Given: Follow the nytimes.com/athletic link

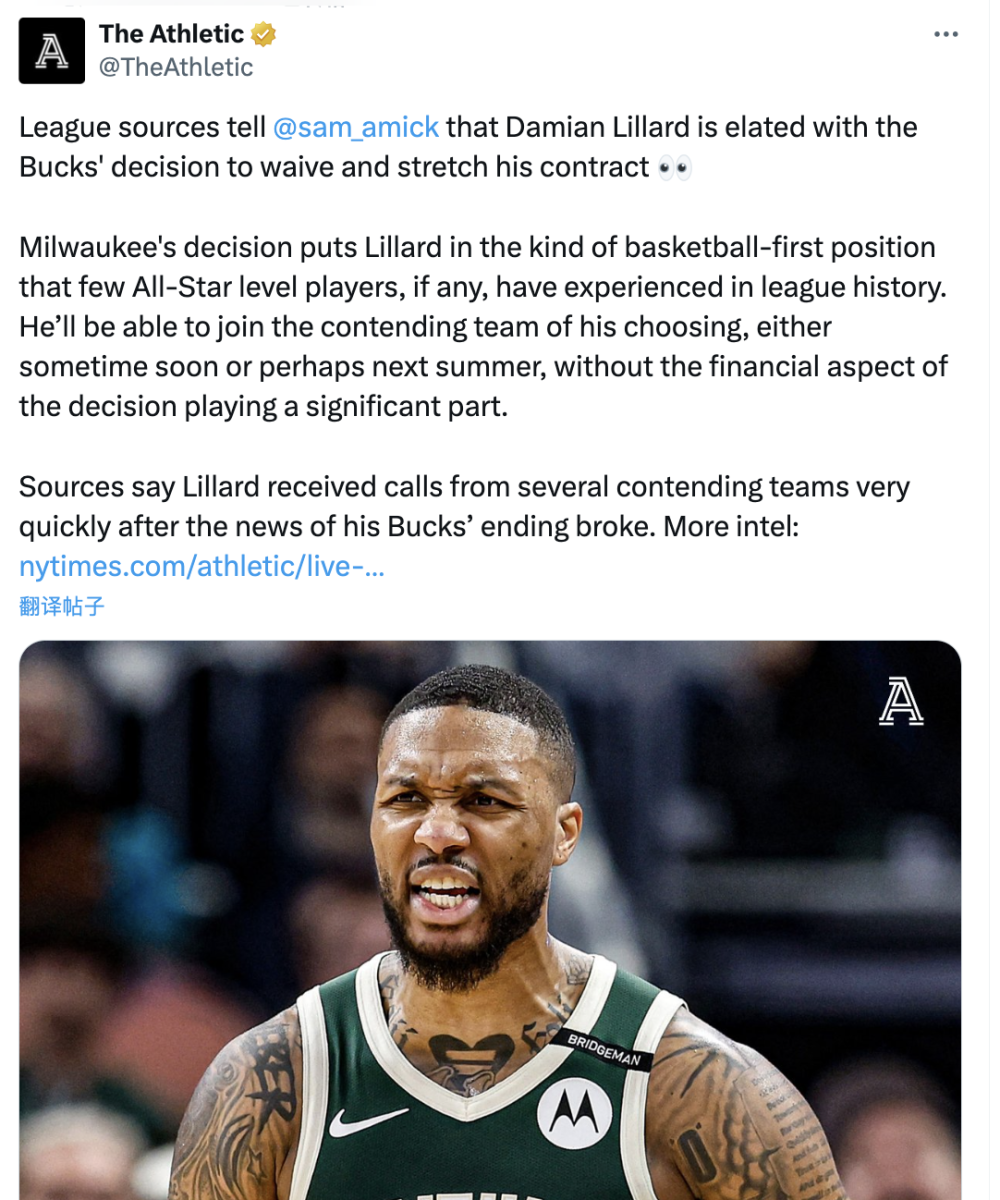Looking at the screenshot, I should click(x=202, y=567).
